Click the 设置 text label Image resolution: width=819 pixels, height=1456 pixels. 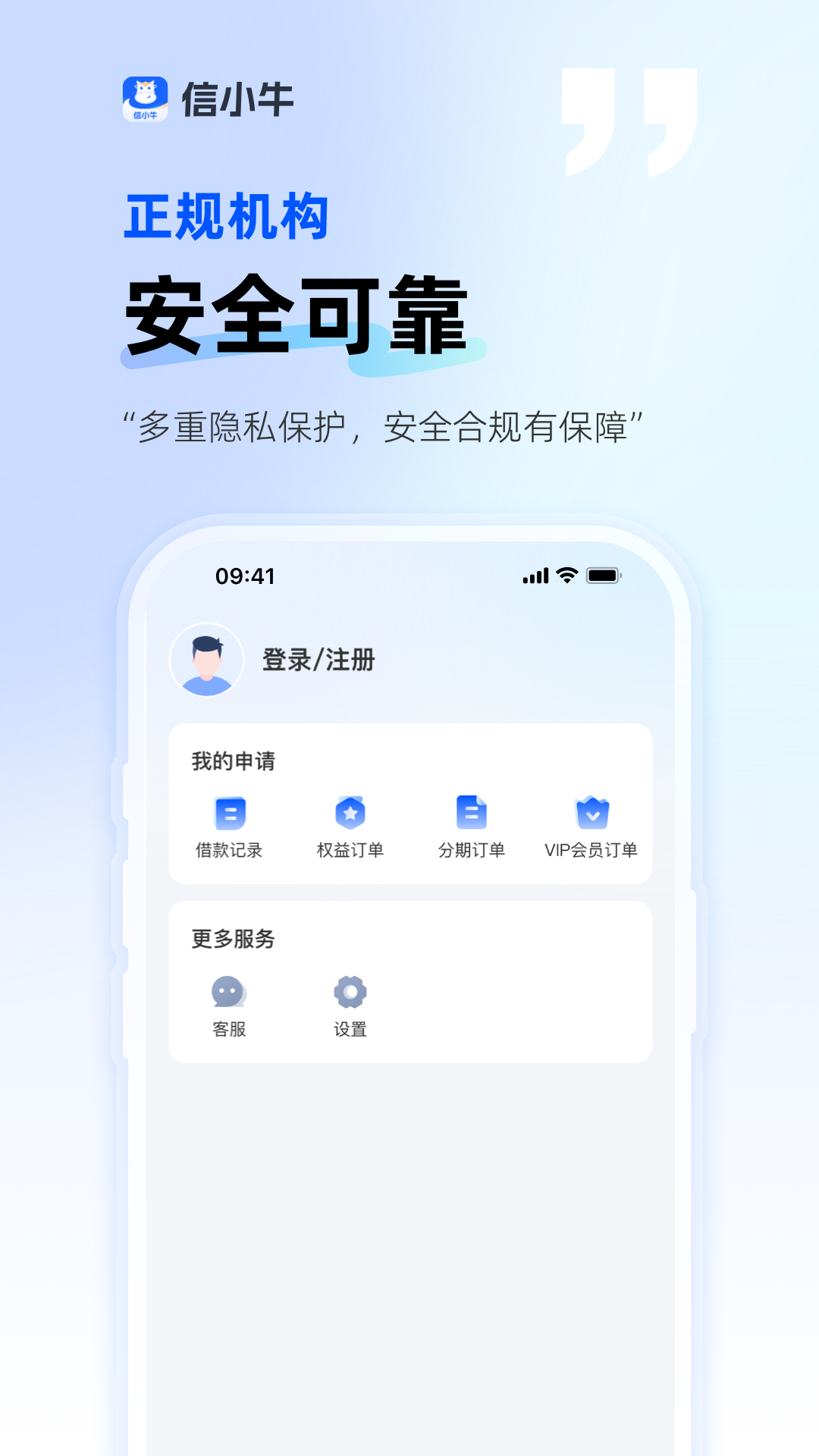(350, 1031)
